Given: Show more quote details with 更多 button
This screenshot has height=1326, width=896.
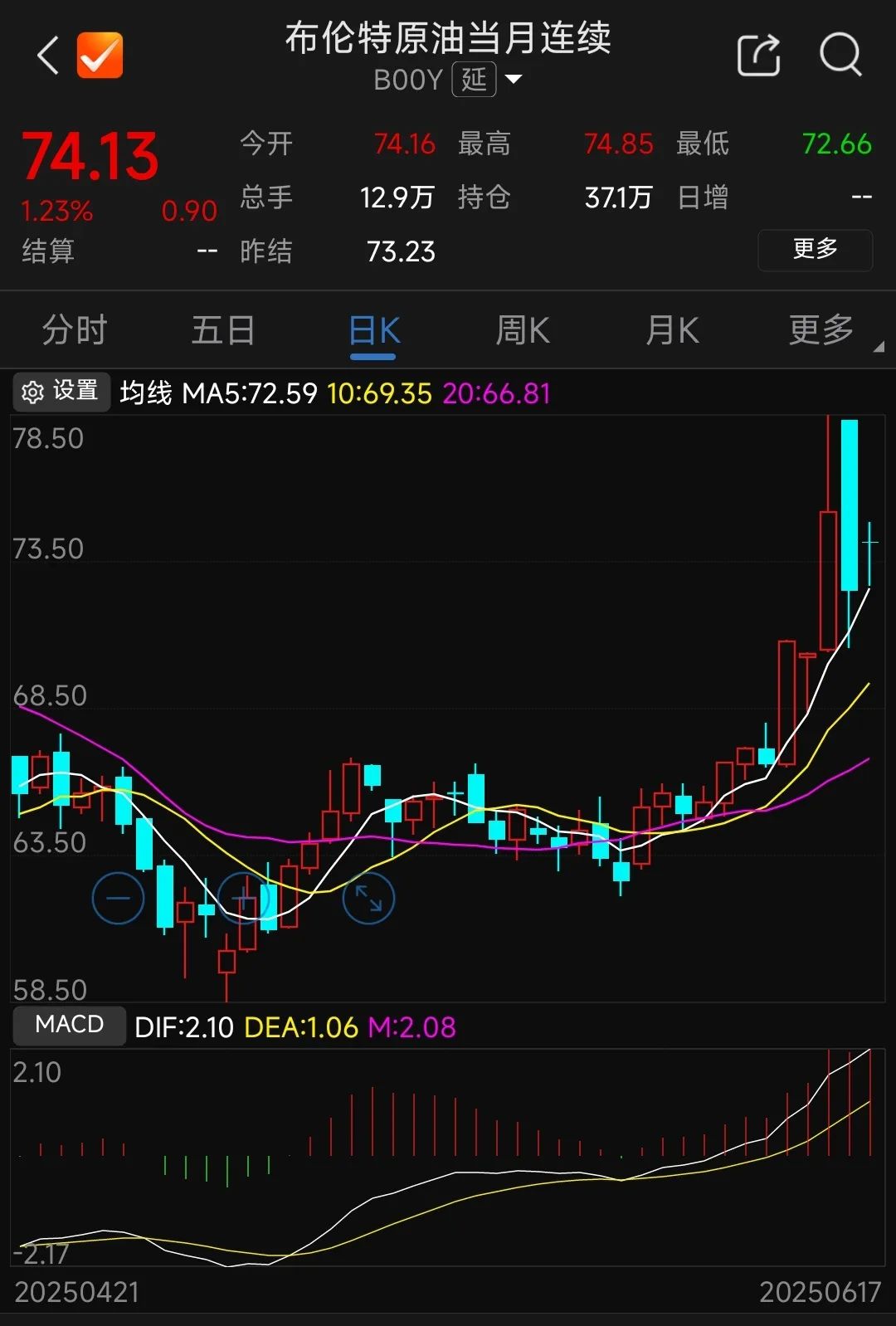Looking at the screenshot, I should [x=815, y=249].
